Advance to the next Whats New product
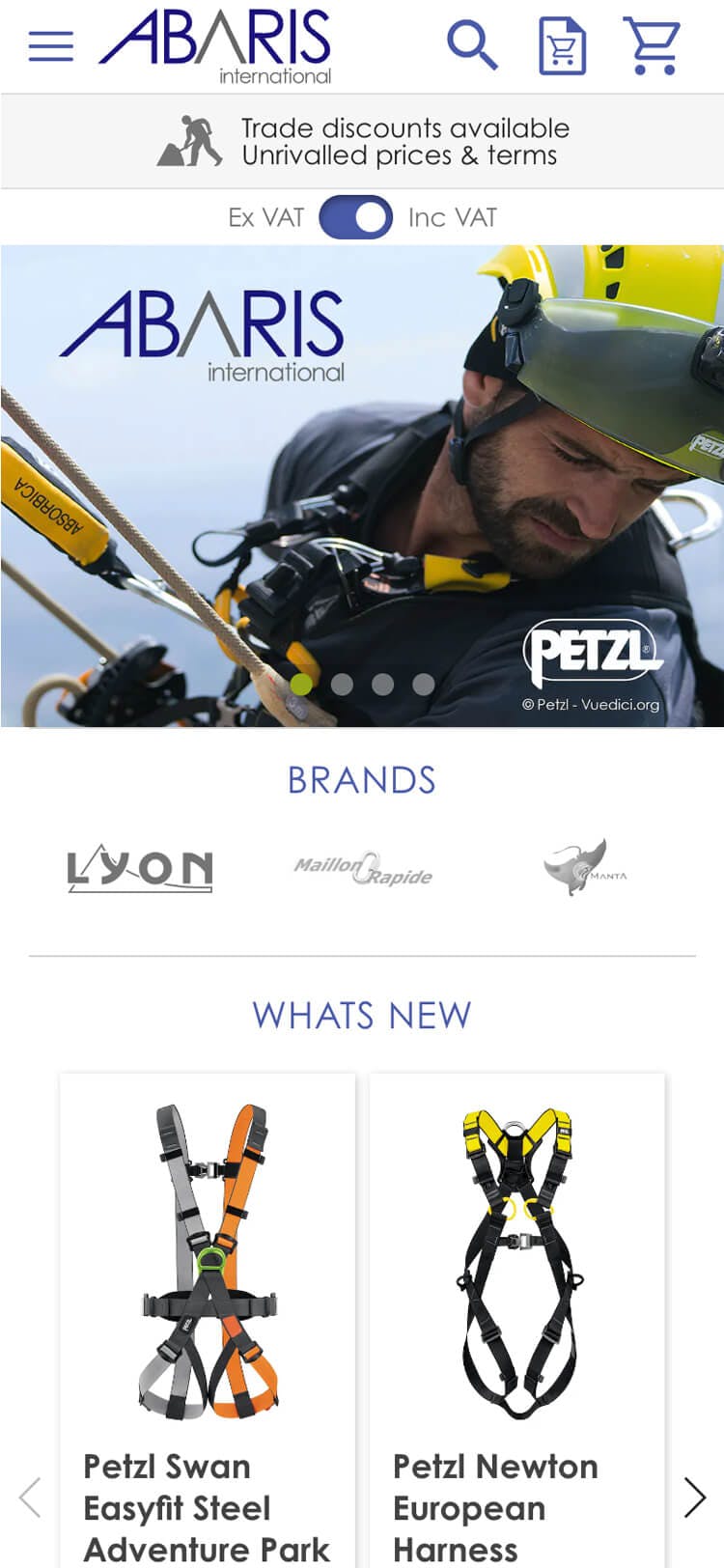This screenshot has height=1568, width=724. pyautogui.click(x=694, y=1498)
